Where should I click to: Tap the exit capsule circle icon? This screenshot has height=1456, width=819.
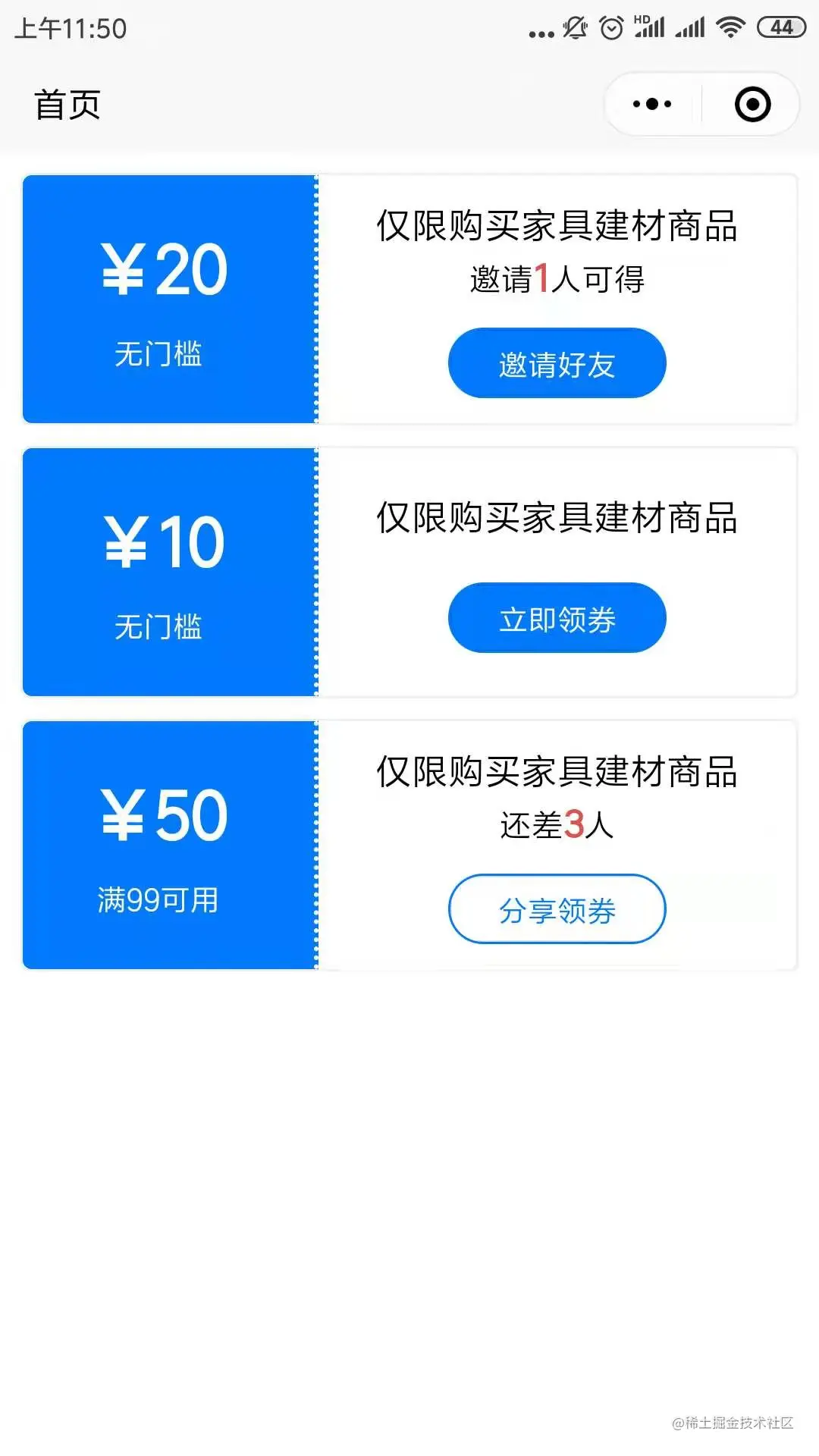(x=749, y=105)
